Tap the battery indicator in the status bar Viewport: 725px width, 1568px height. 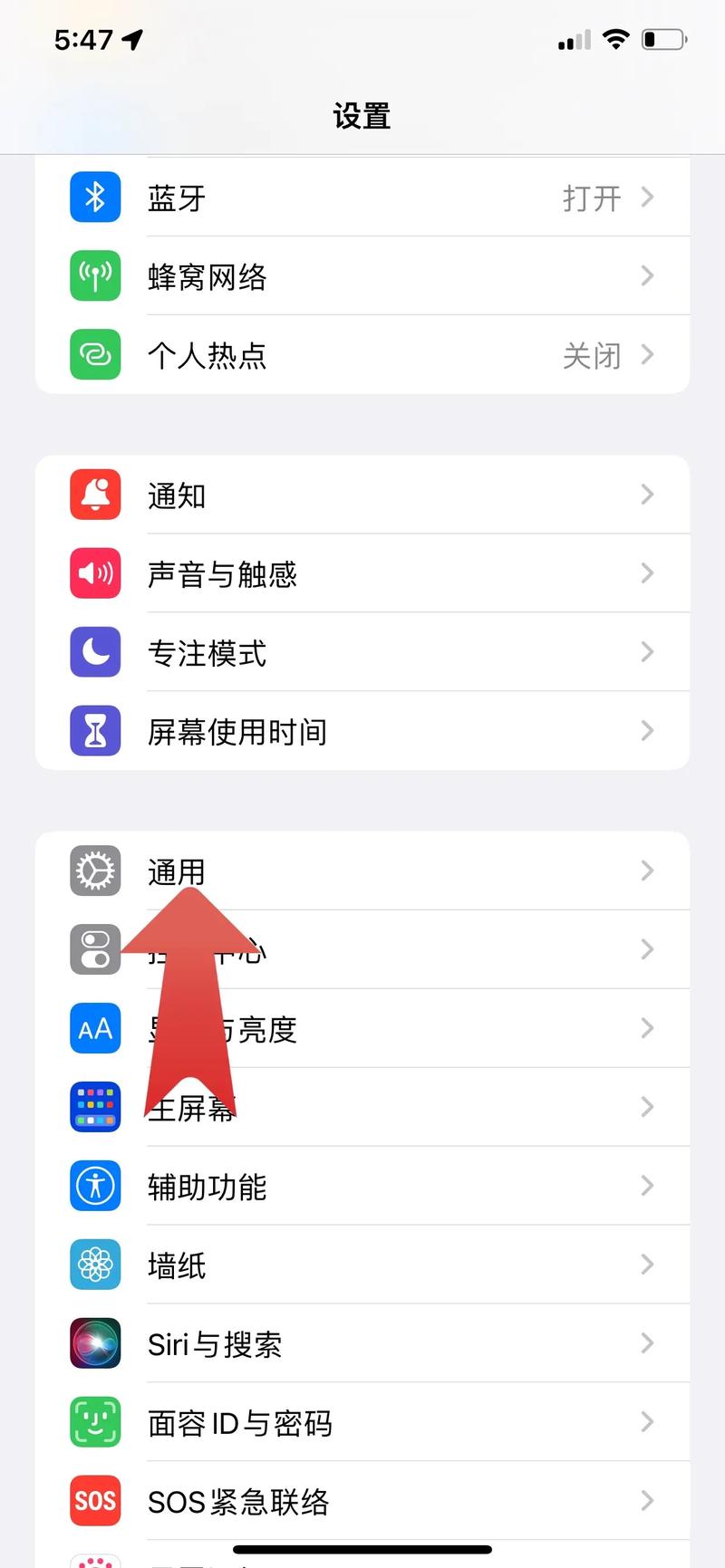(661, 39)
